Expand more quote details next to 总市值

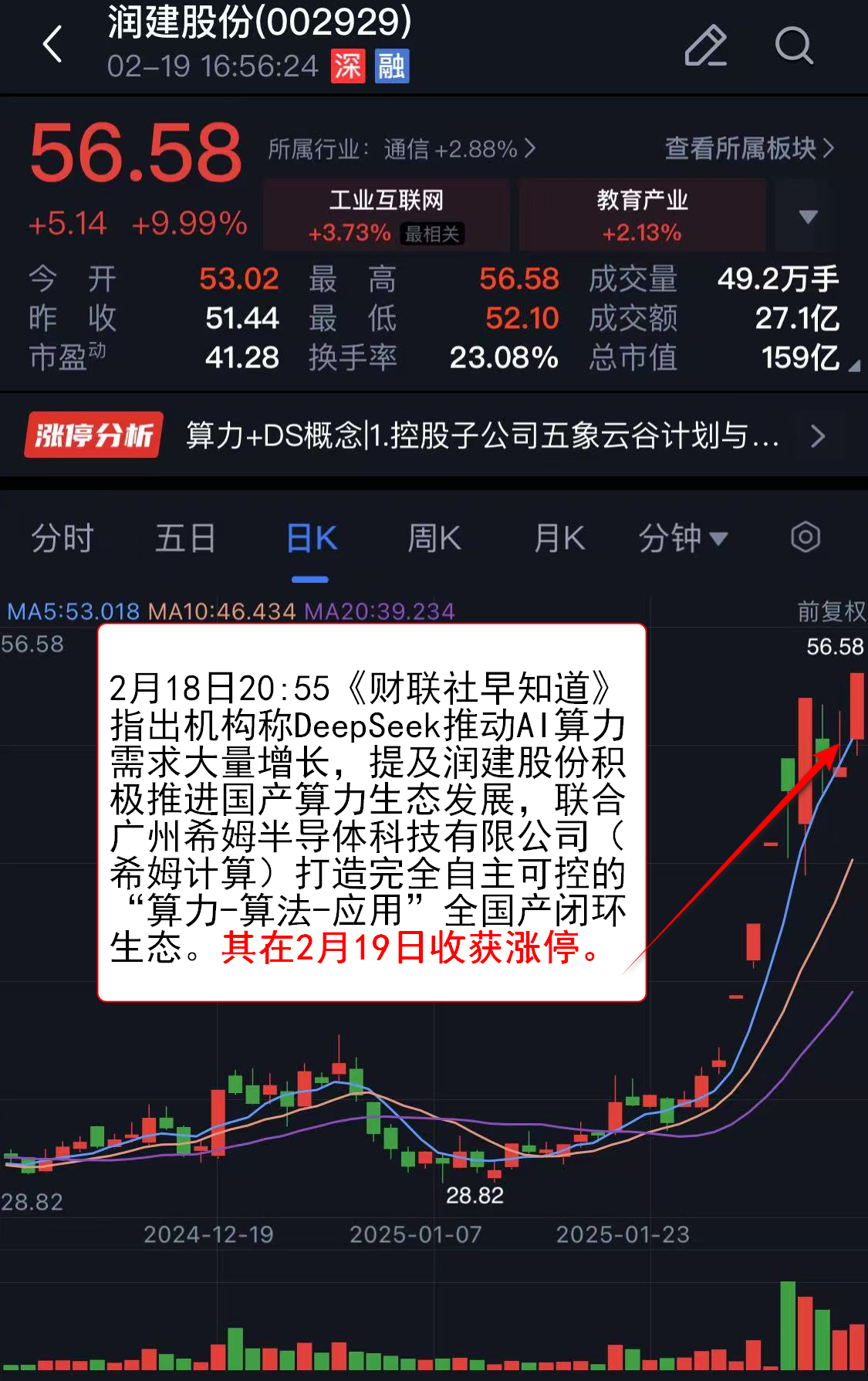click(x=853, y=366)
